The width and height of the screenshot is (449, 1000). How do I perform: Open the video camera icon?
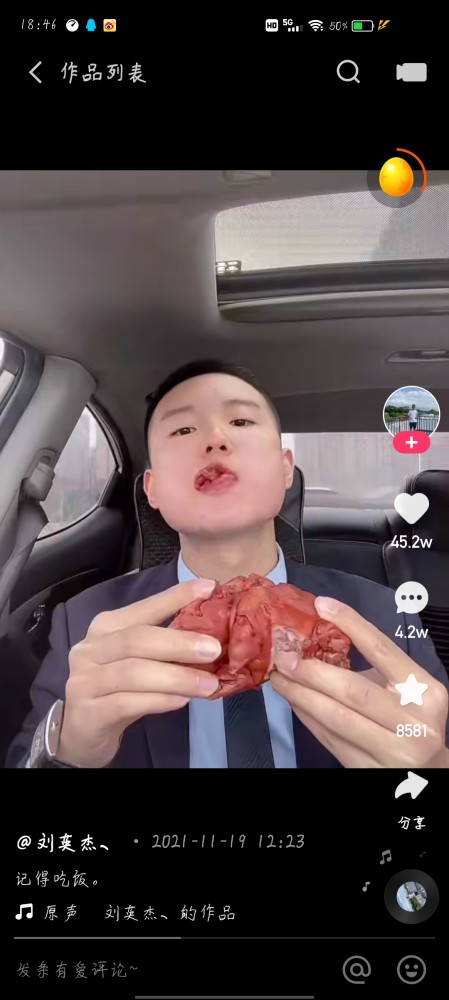point(411,73)
